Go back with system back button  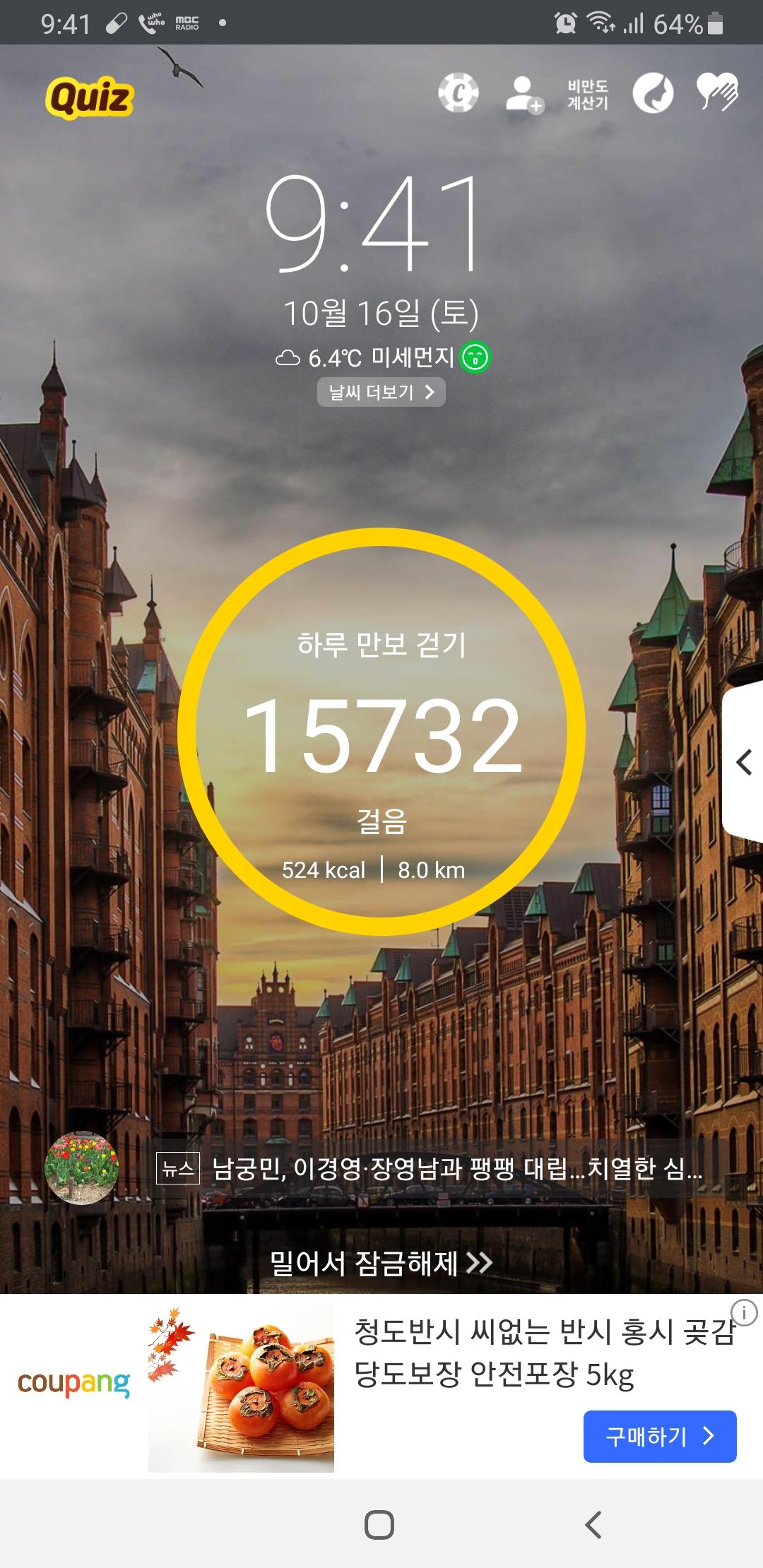[x=593, y=1524]
